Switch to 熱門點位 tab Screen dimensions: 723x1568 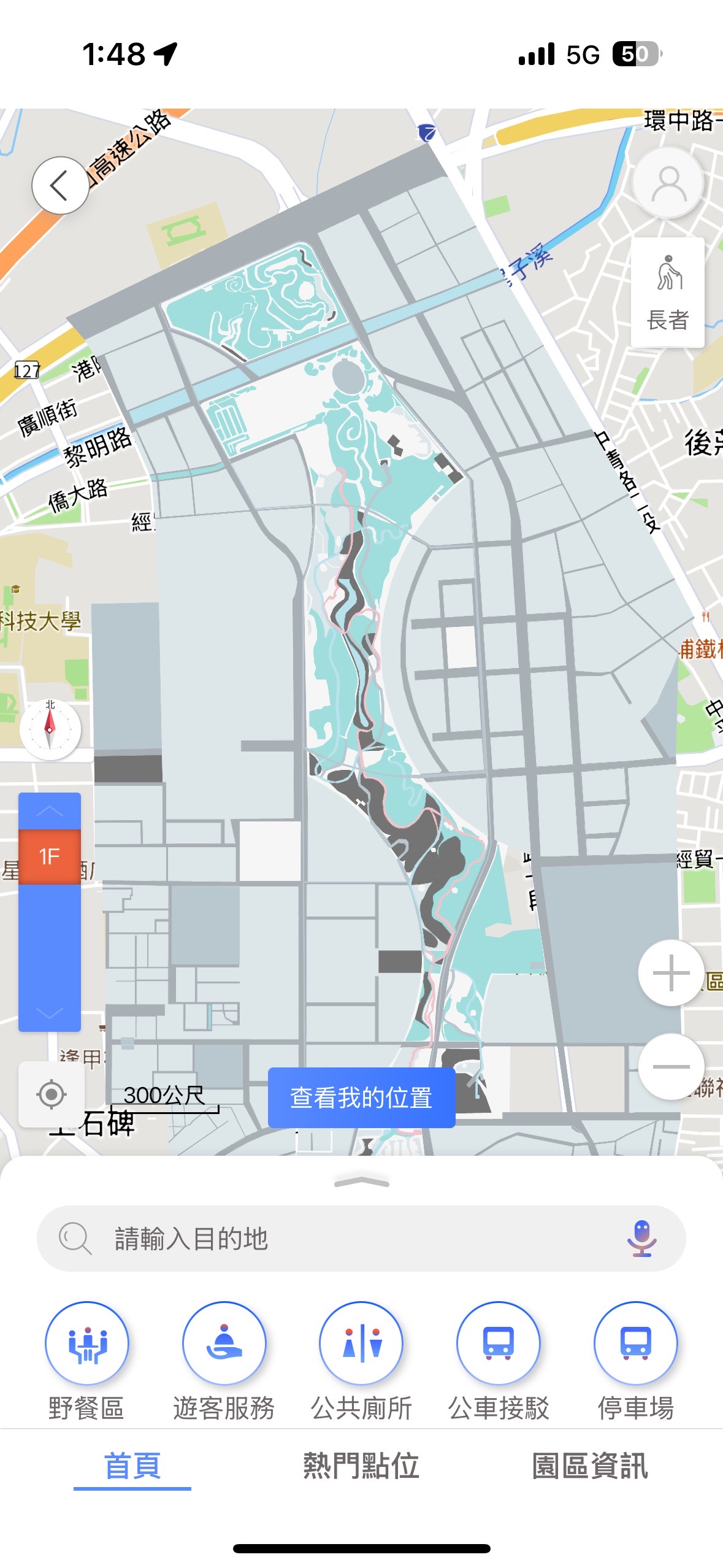(361, 1466)
